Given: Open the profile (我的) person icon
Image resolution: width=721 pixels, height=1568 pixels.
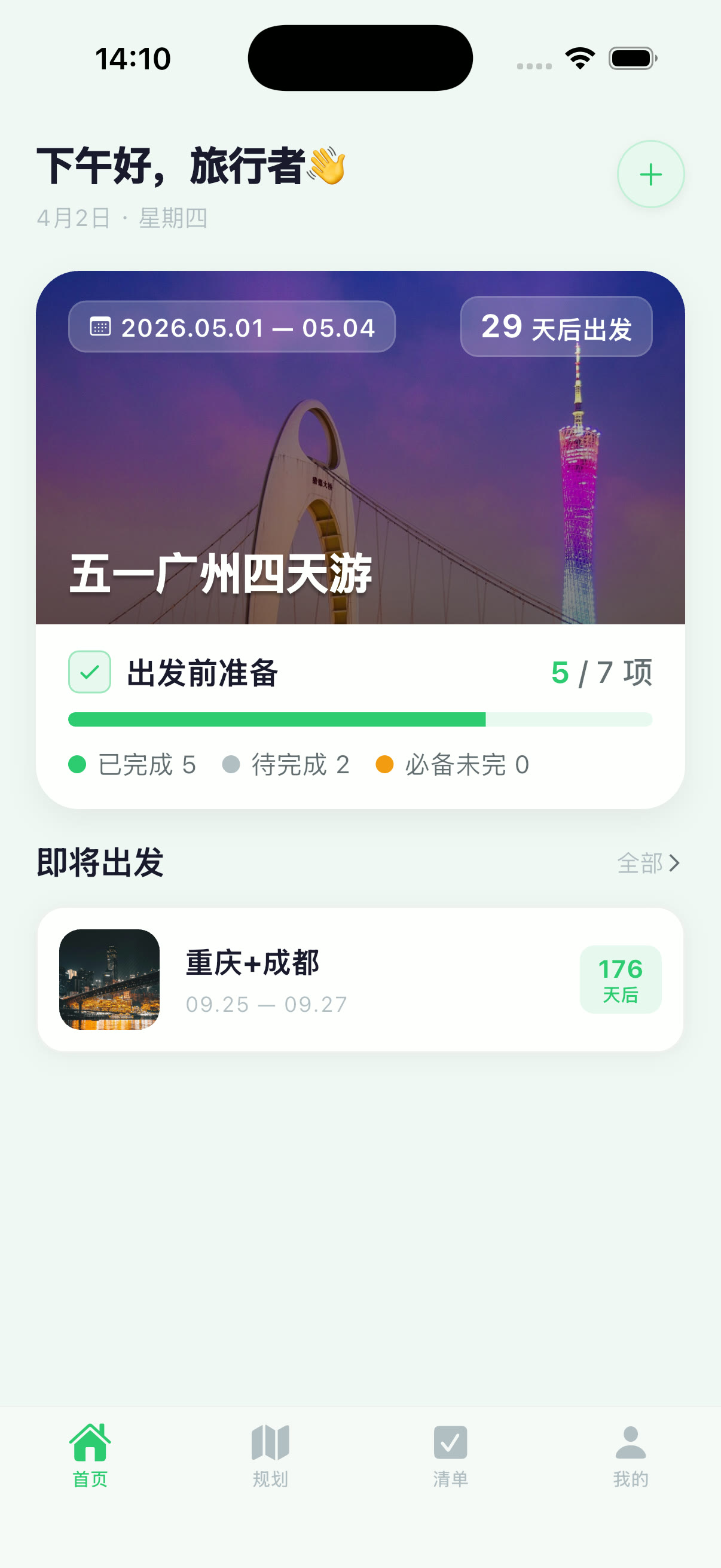Looking at the screenshot, I should point(629,1441).
